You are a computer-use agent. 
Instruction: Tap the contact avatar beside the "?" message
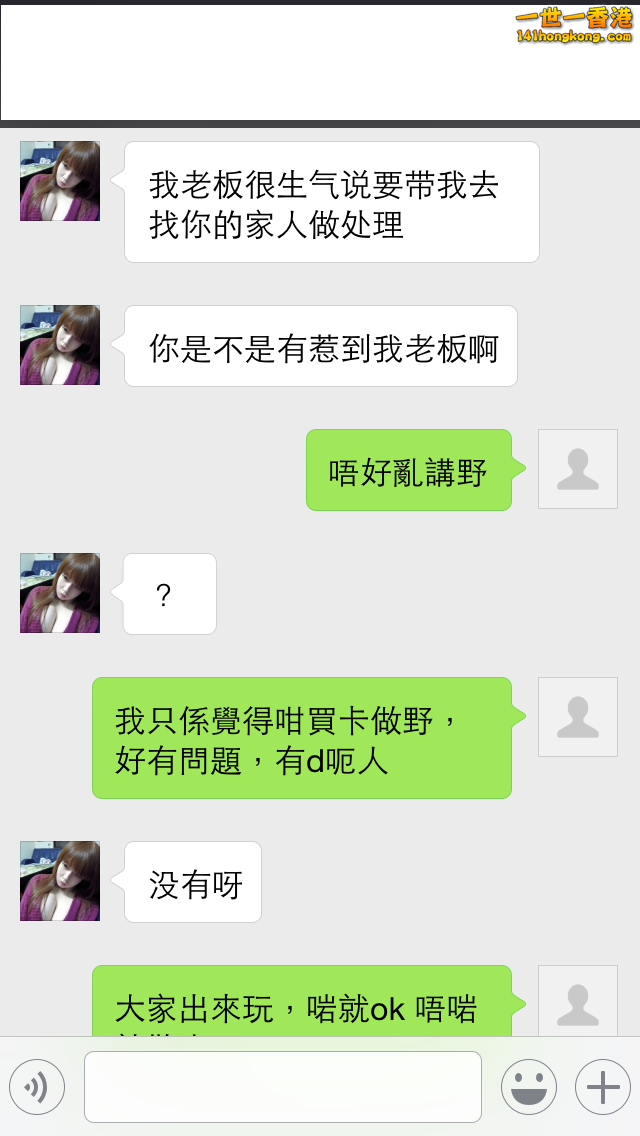click(60, 593)
